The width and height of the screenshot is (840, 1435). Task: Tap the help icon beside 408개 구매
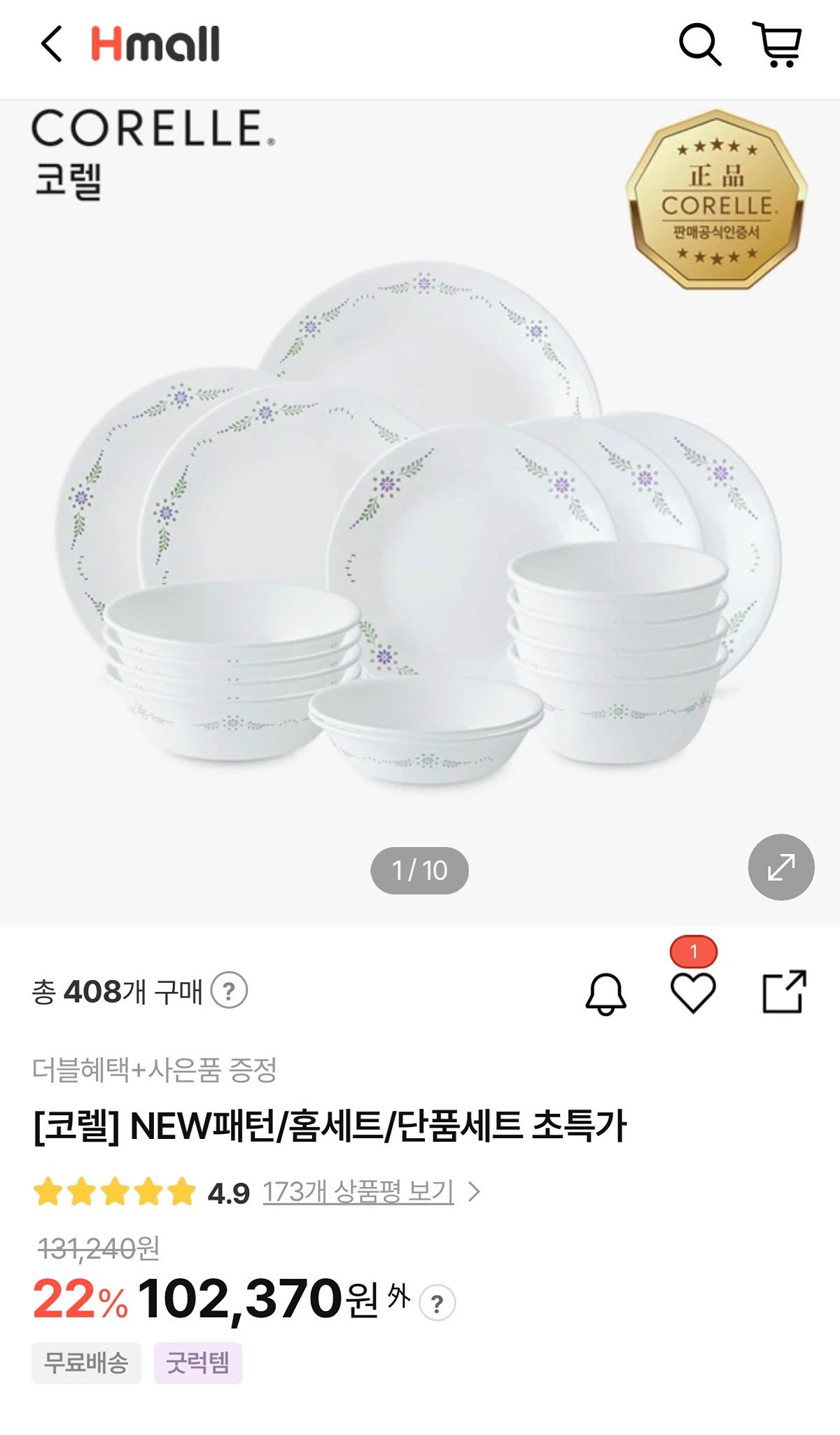230,990
